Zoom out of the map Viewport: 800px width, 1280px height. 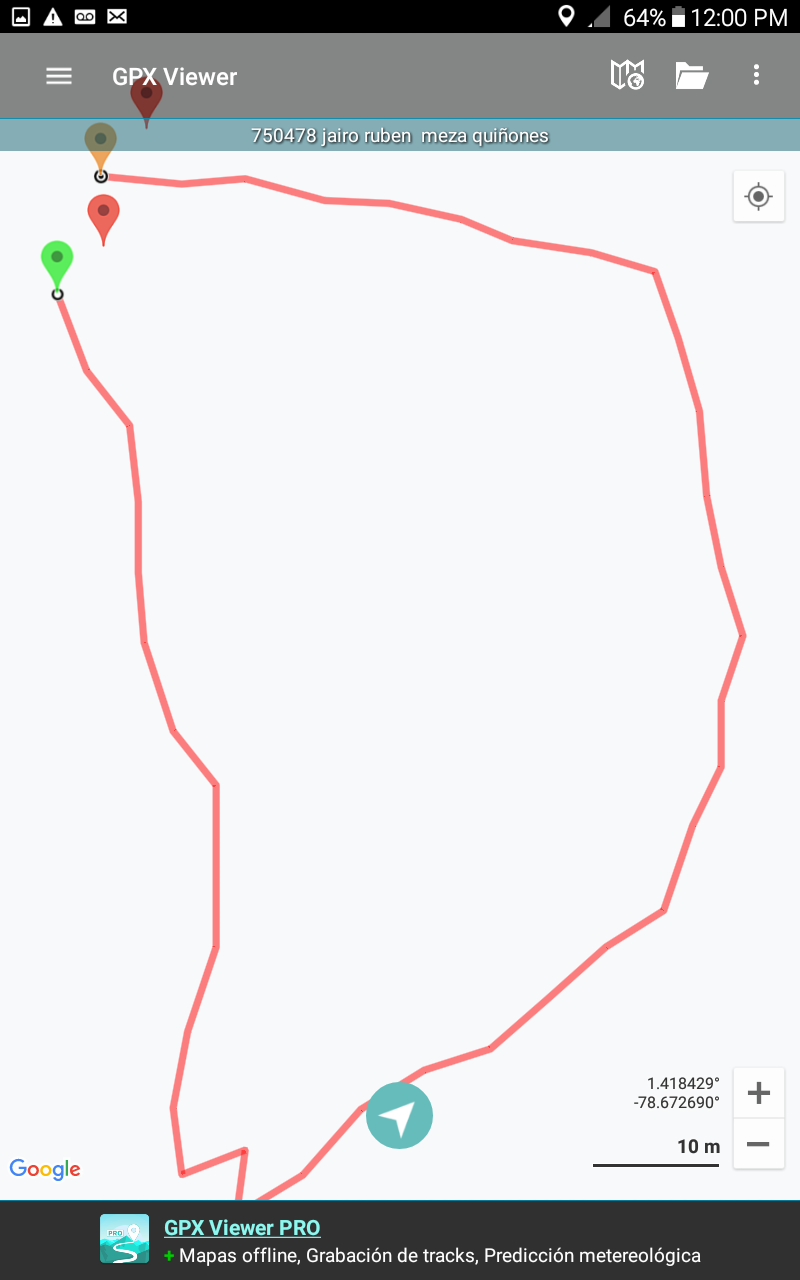coord(758,1144)
